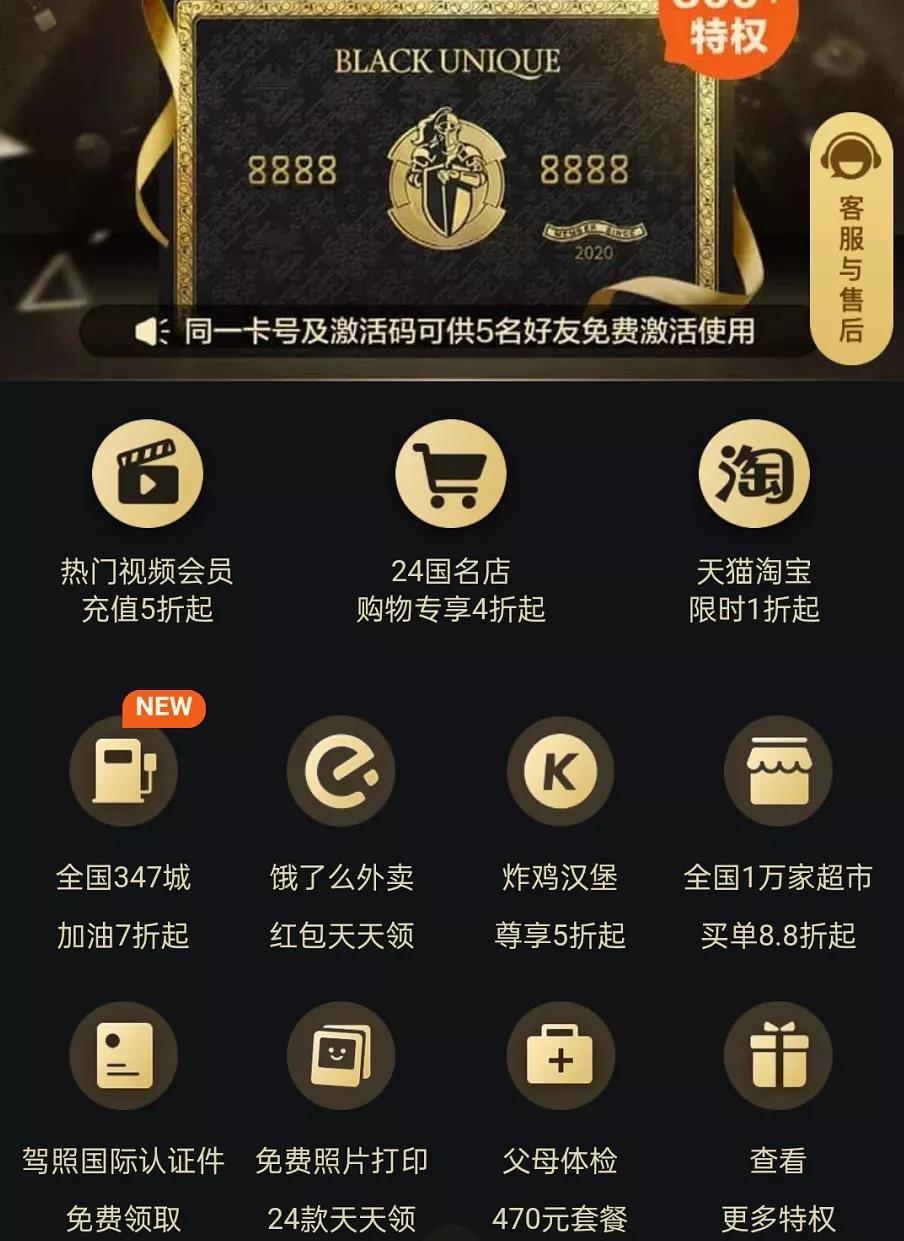Open 炸鸡汉堡 half-price privilege

[x=560, y=771]
